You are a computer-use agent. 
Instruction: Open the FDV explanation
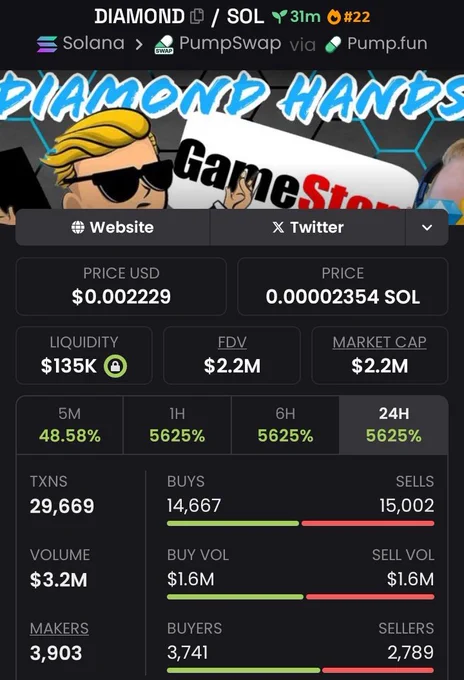click(x=232, y=343)
